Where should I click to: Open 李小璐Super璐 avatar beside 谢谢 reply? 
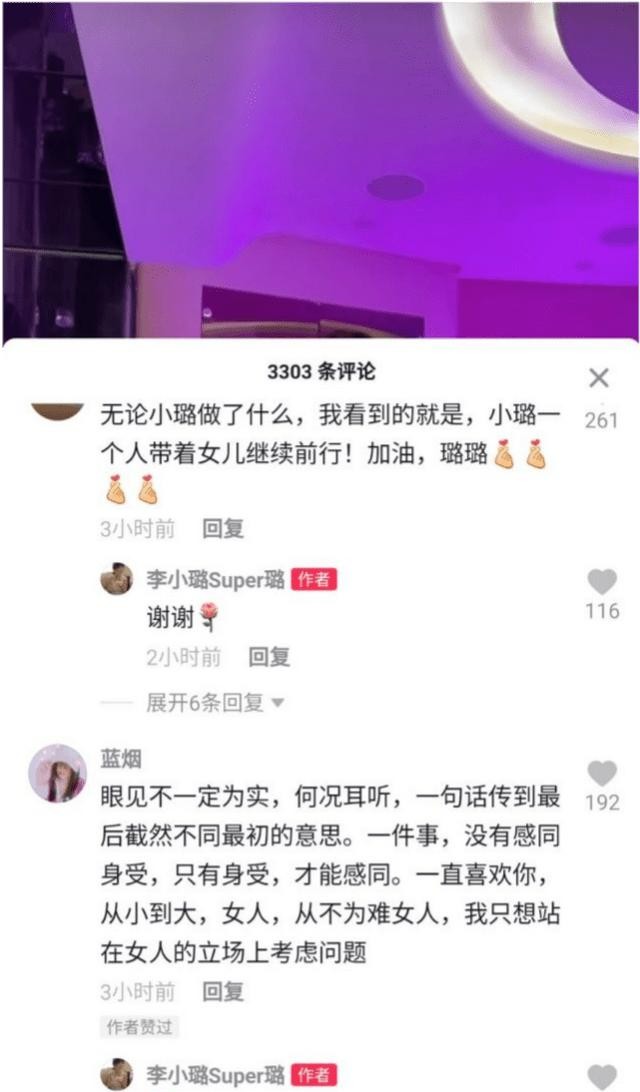(116, 579)
